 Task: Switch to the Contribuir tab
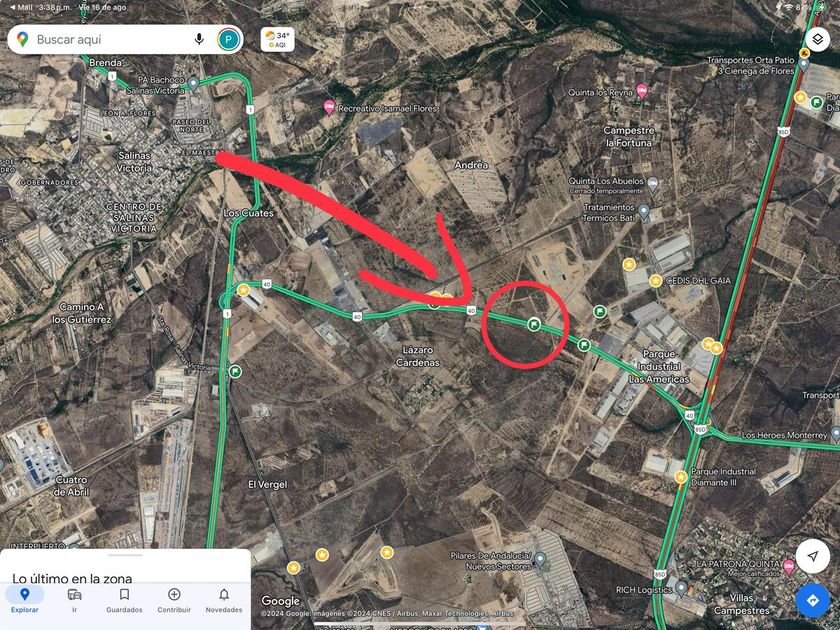(x=174, y=599)
